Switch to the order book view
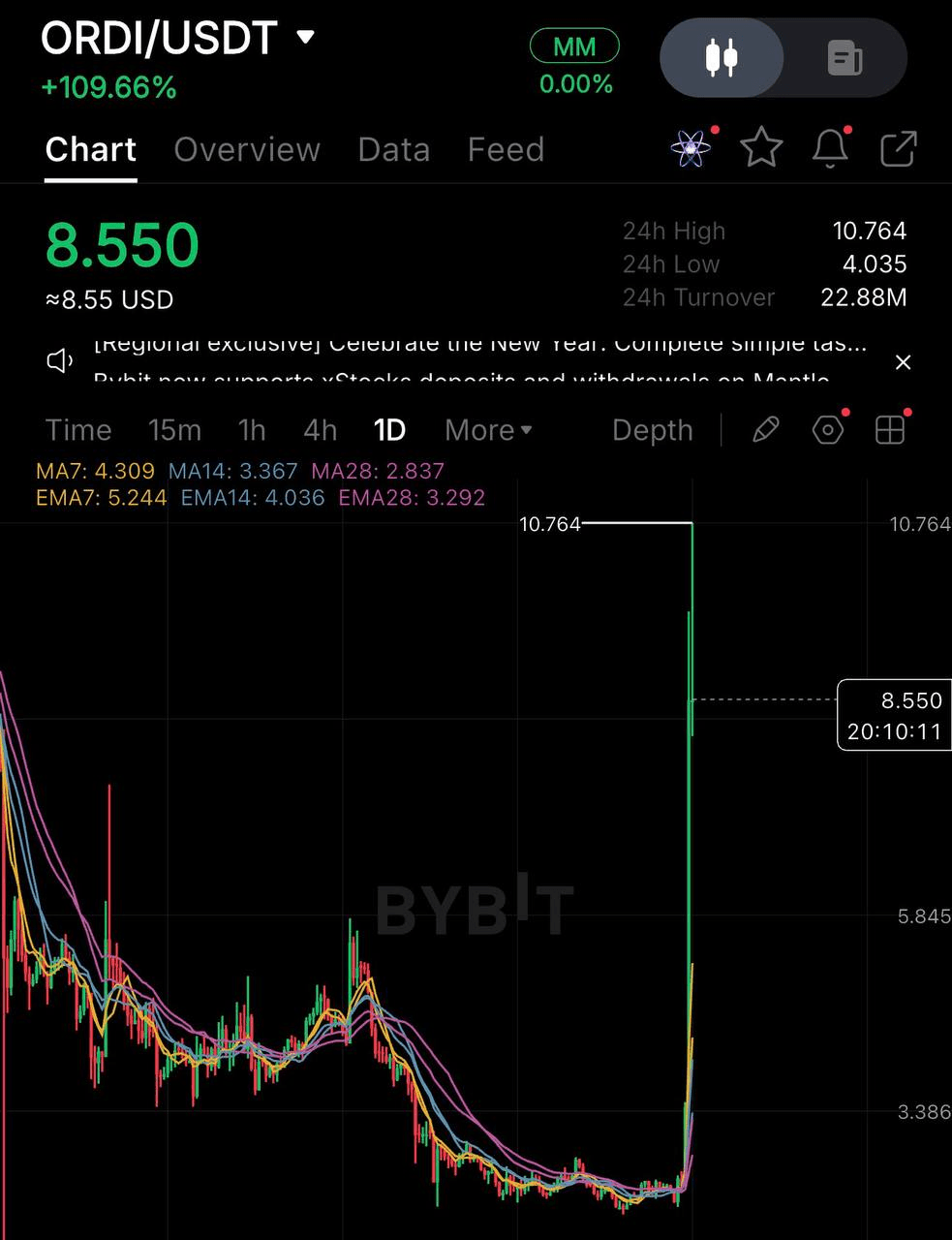This screenshot has width=952, height=1240. (x=845, y=58)
